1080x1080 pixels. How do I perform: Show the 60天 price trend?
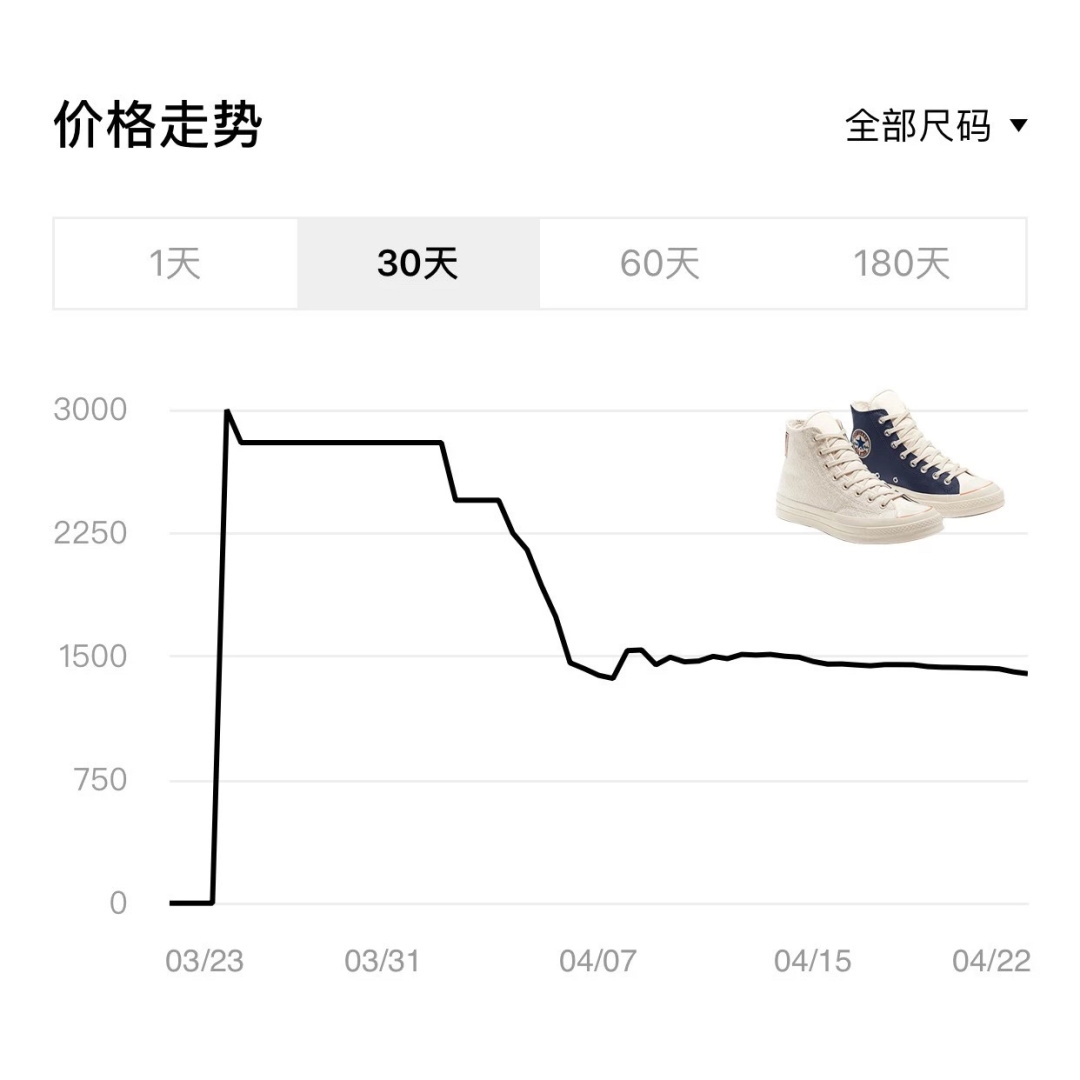[660, 264]
